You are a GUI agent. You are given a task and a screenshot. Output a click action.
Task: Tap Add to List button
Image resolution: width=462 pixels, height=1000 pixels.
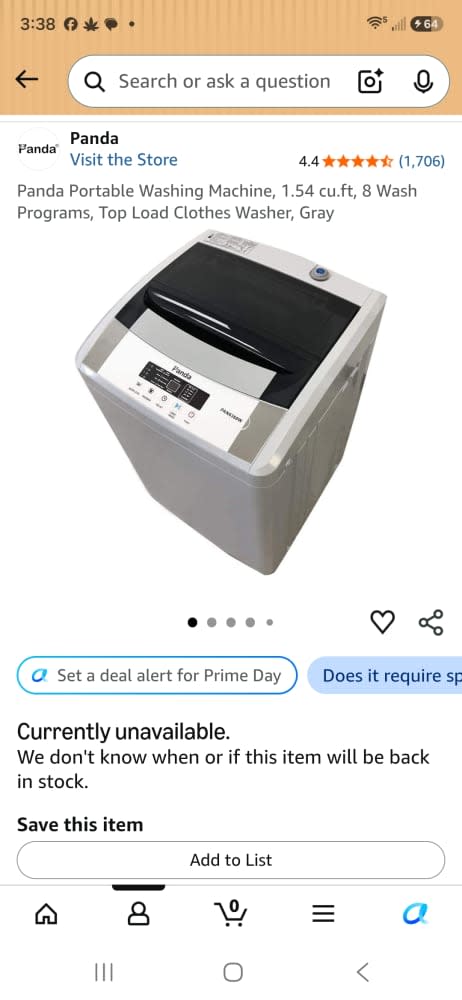click(231, 860)
